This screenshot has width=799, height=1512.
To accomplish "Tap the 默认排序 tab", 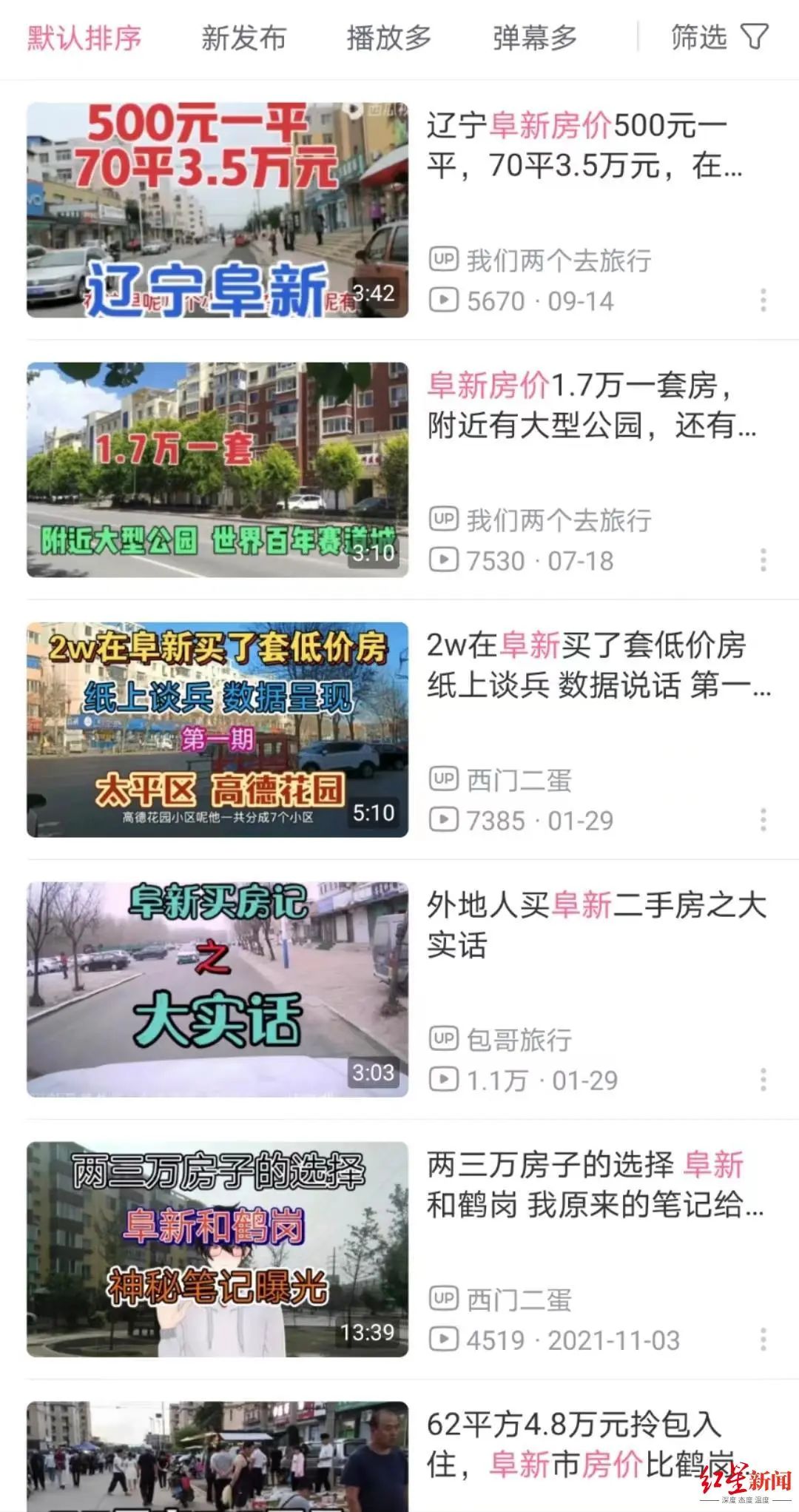I will 84,38.
